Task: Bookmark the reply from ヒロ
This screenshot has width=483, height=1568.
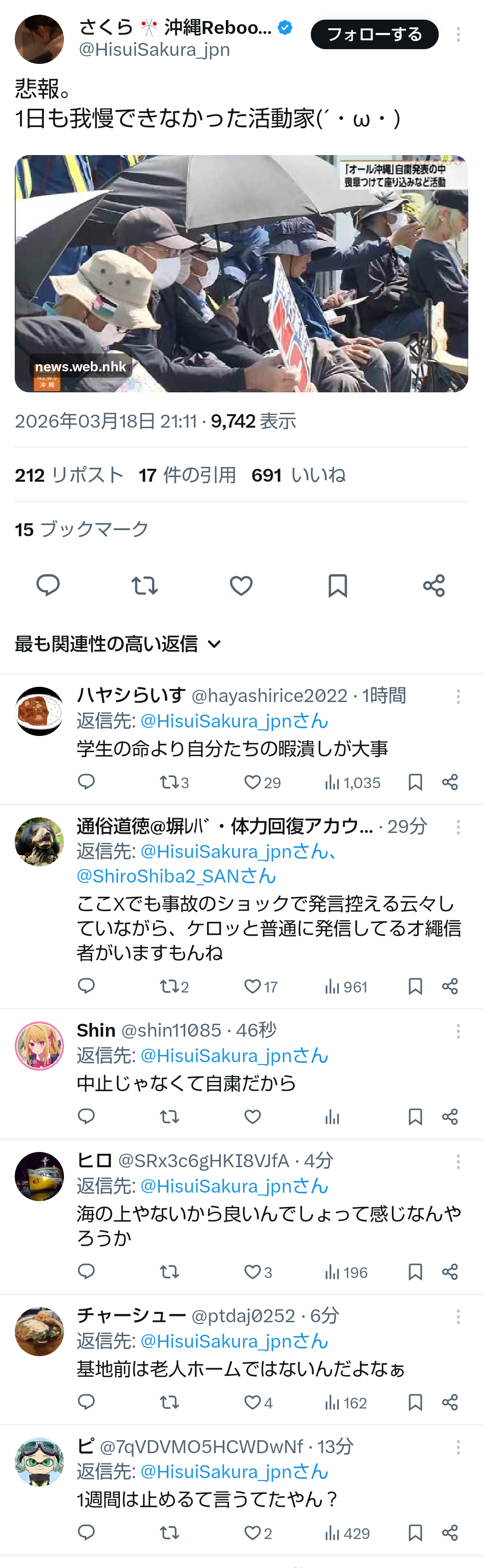Action: [415, 1272]
